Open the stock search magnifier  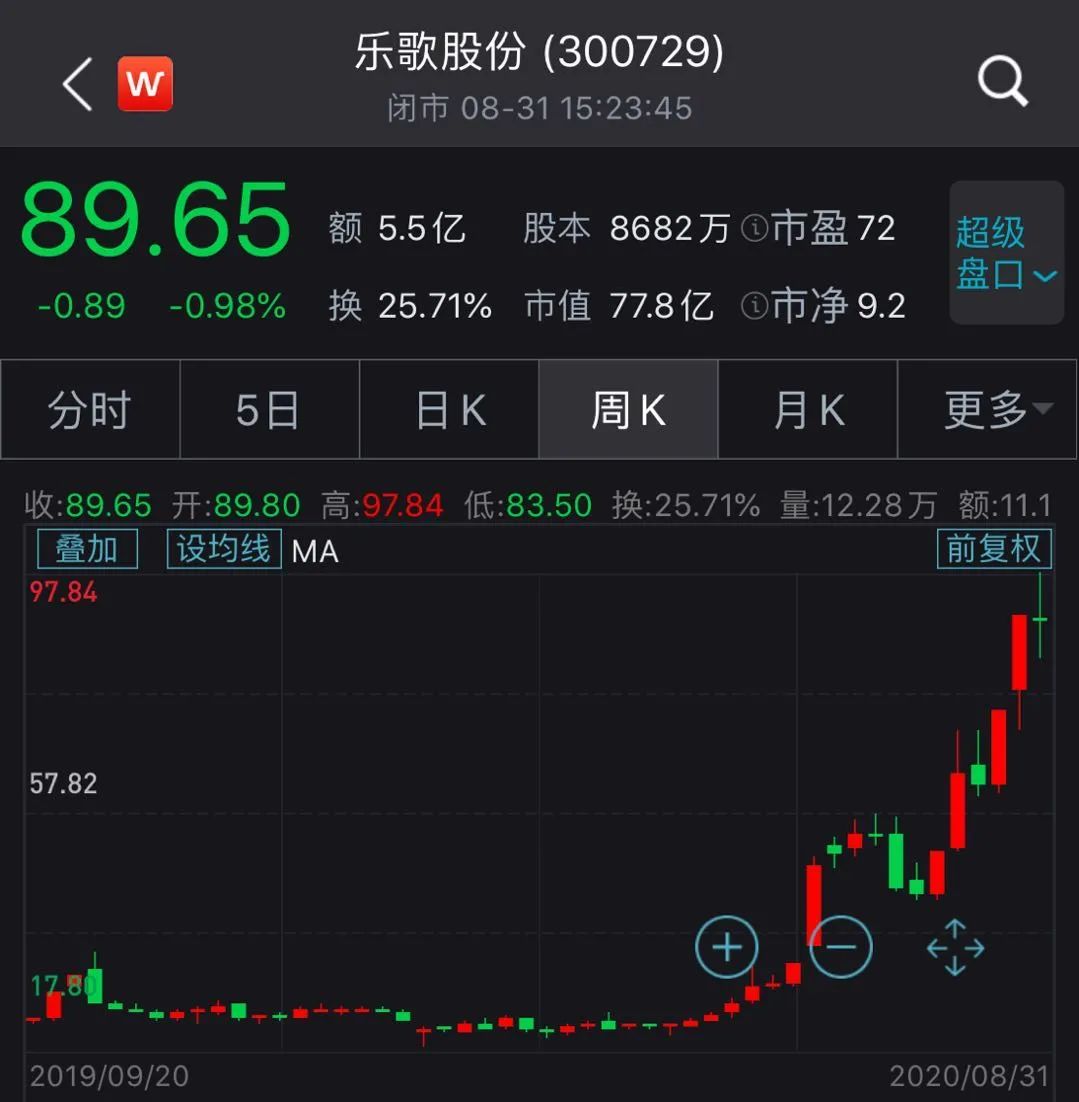point(1002,82)
